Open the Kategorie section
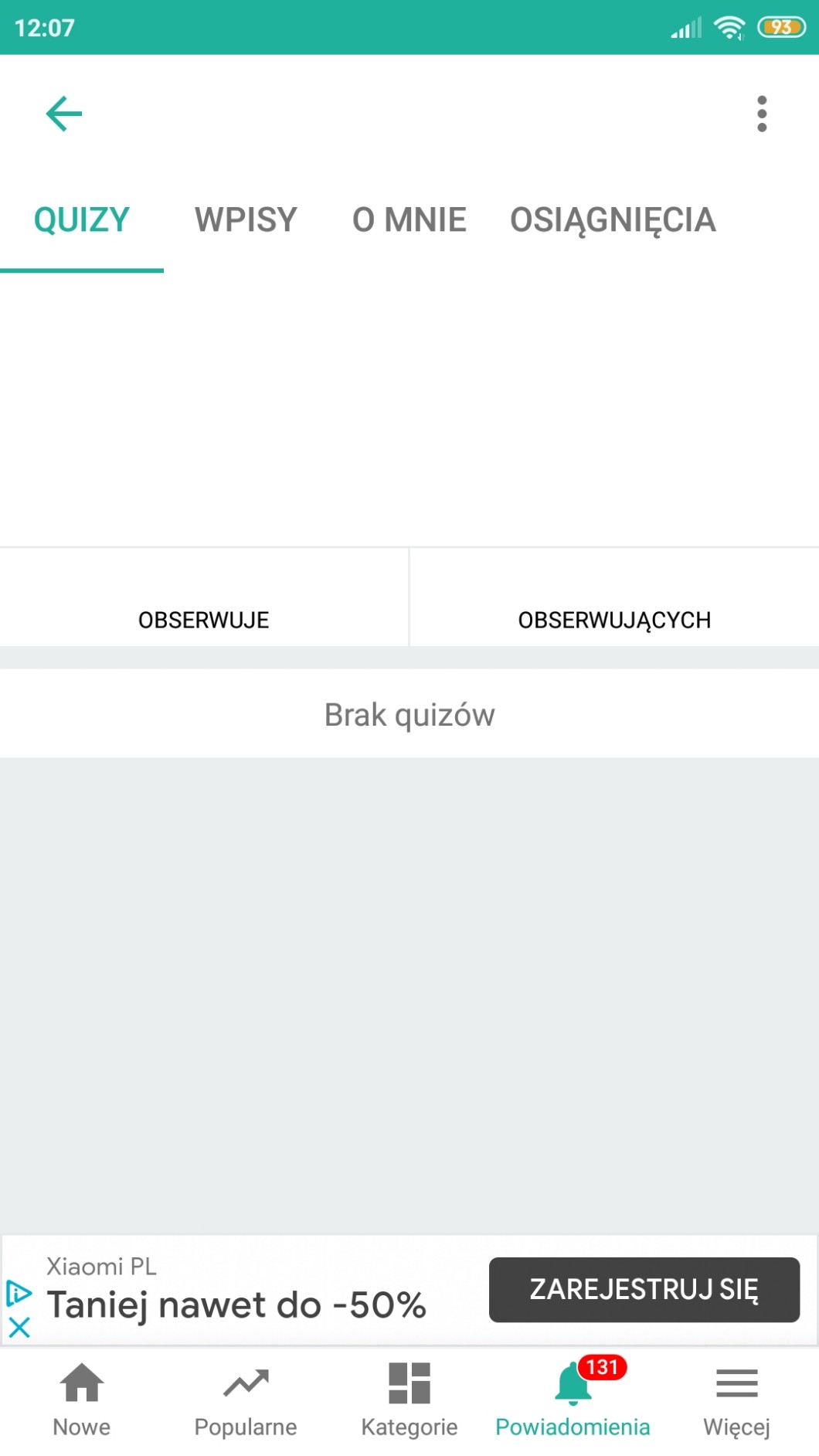Image resolution: width=819 pixels, height=1456 pixels. point(409,1400)
